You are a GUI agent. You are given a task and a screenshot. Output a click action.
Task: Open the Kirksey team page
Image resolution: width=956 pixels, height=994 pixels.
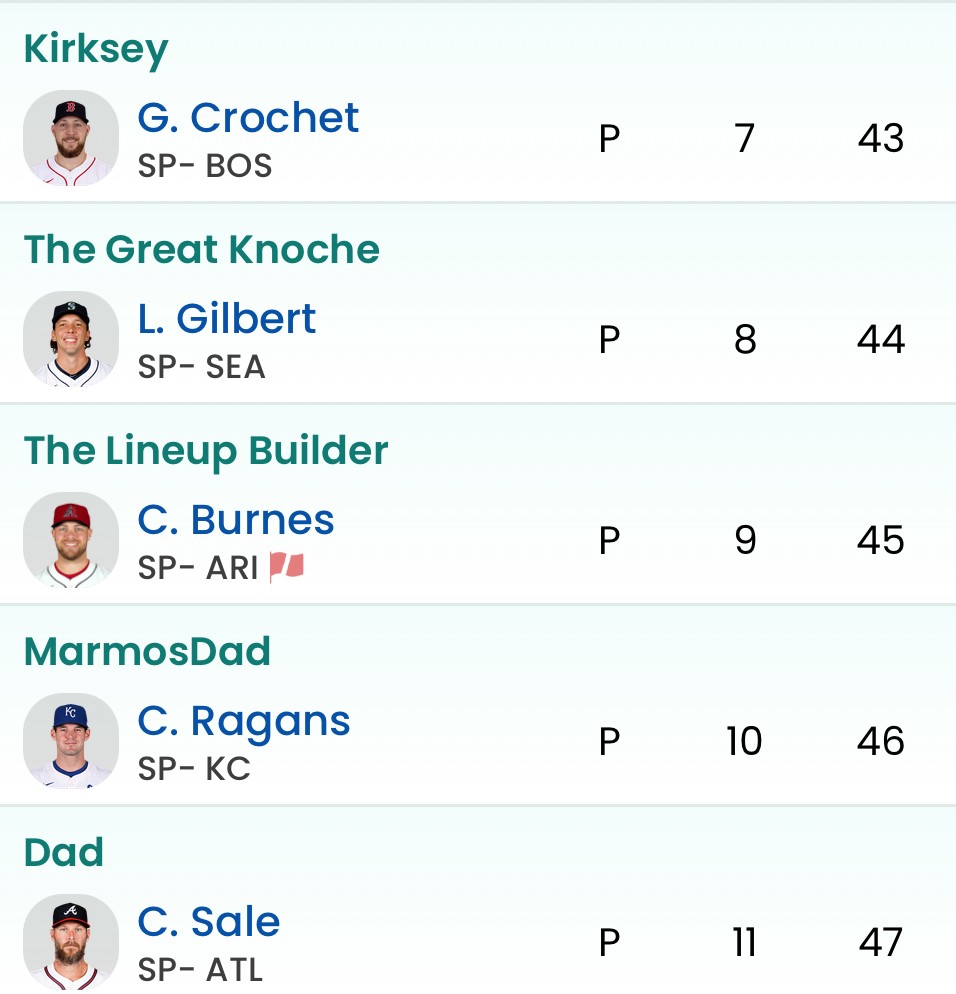96,49
